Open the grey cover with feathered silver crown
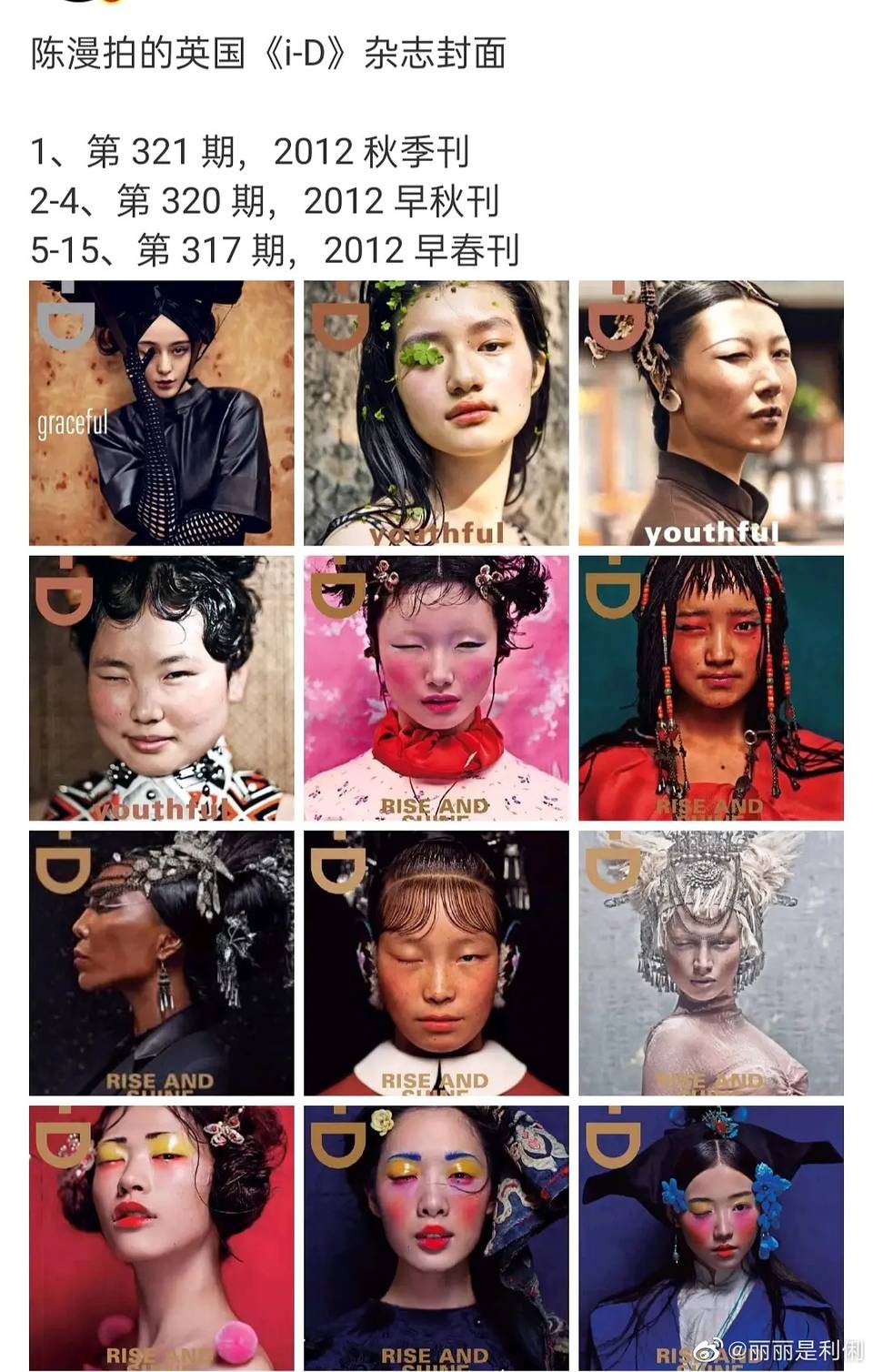The width and height of the screenshot is (873, 1372). pyautogui.click(x=710, y=963)
